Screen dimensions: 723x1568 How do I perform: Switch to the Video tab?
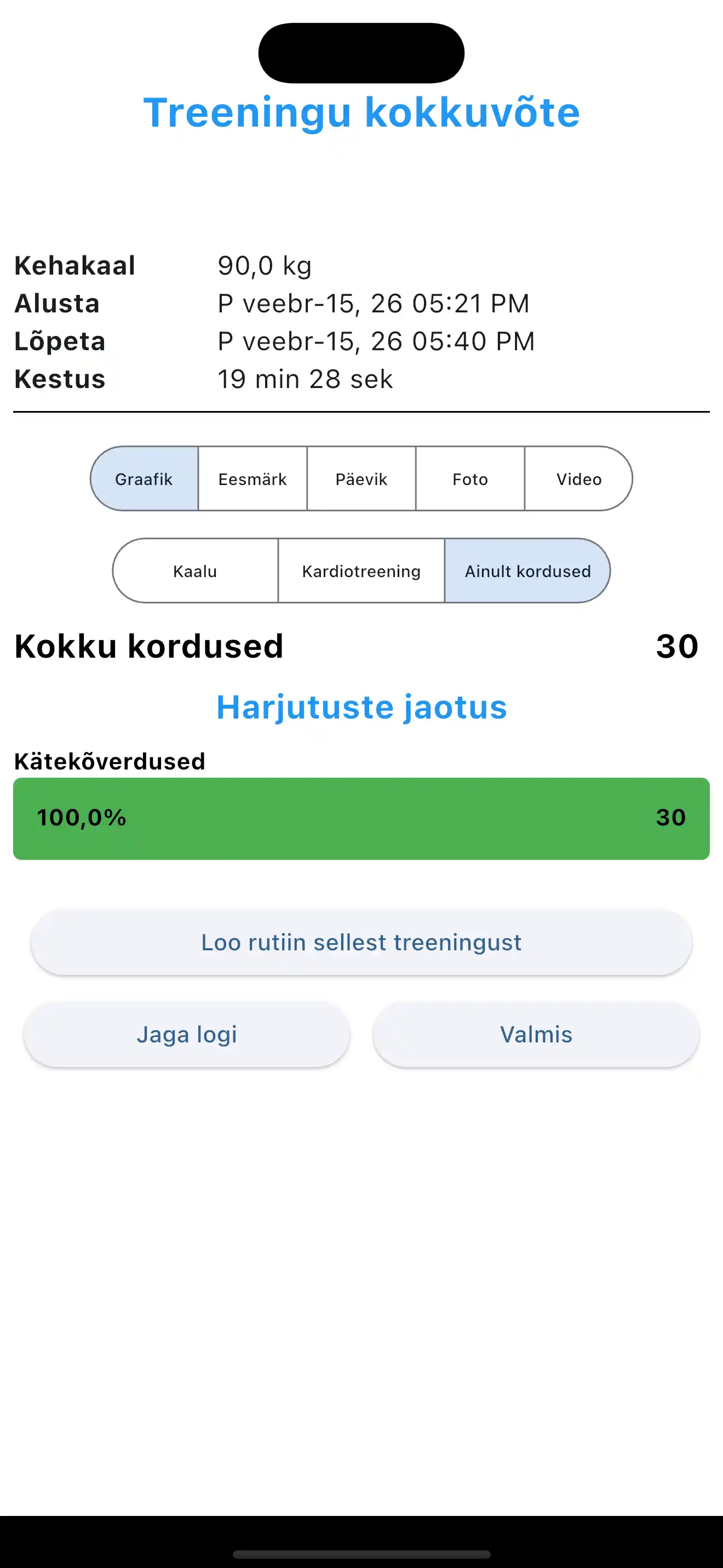[578, 478]
